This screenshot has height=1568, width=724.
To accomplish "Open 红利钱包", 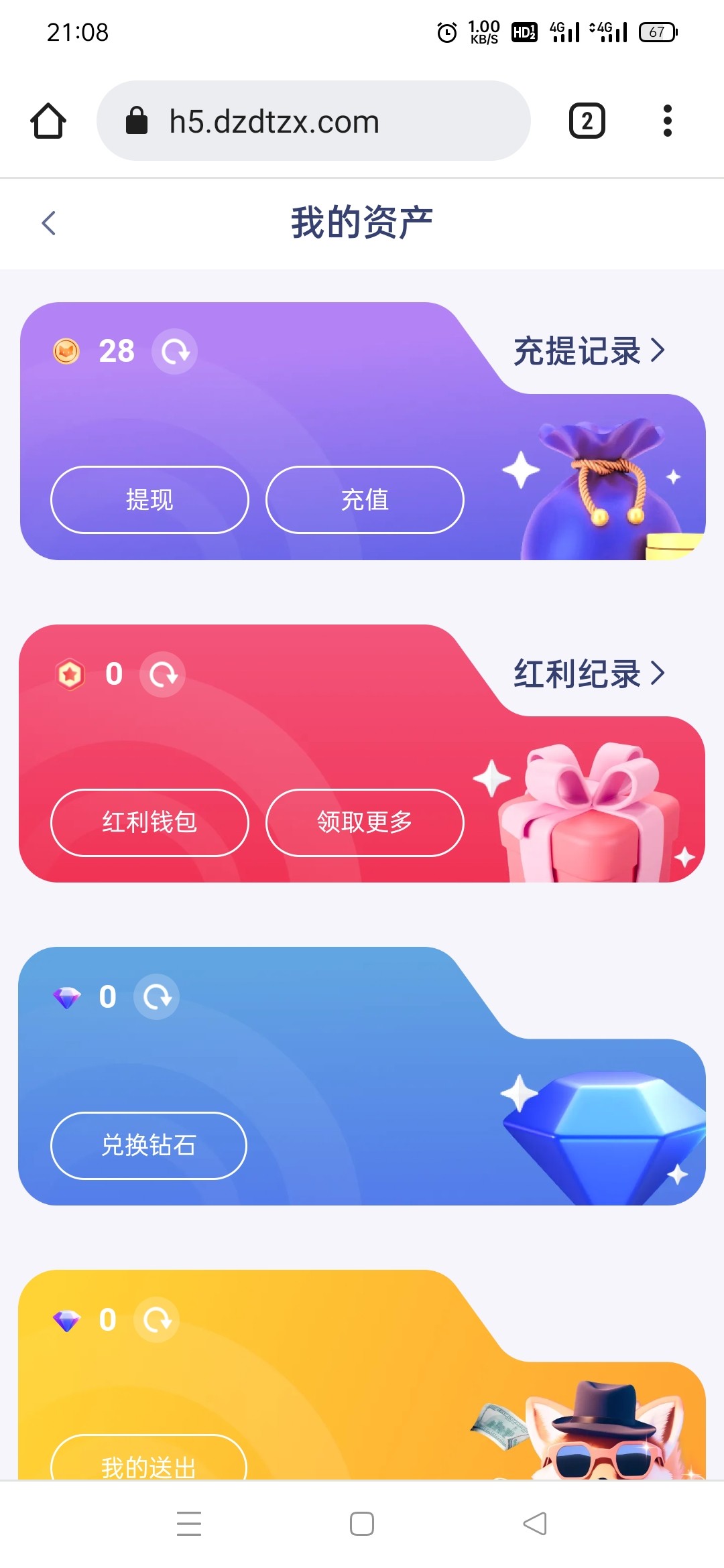I will 149,822.
